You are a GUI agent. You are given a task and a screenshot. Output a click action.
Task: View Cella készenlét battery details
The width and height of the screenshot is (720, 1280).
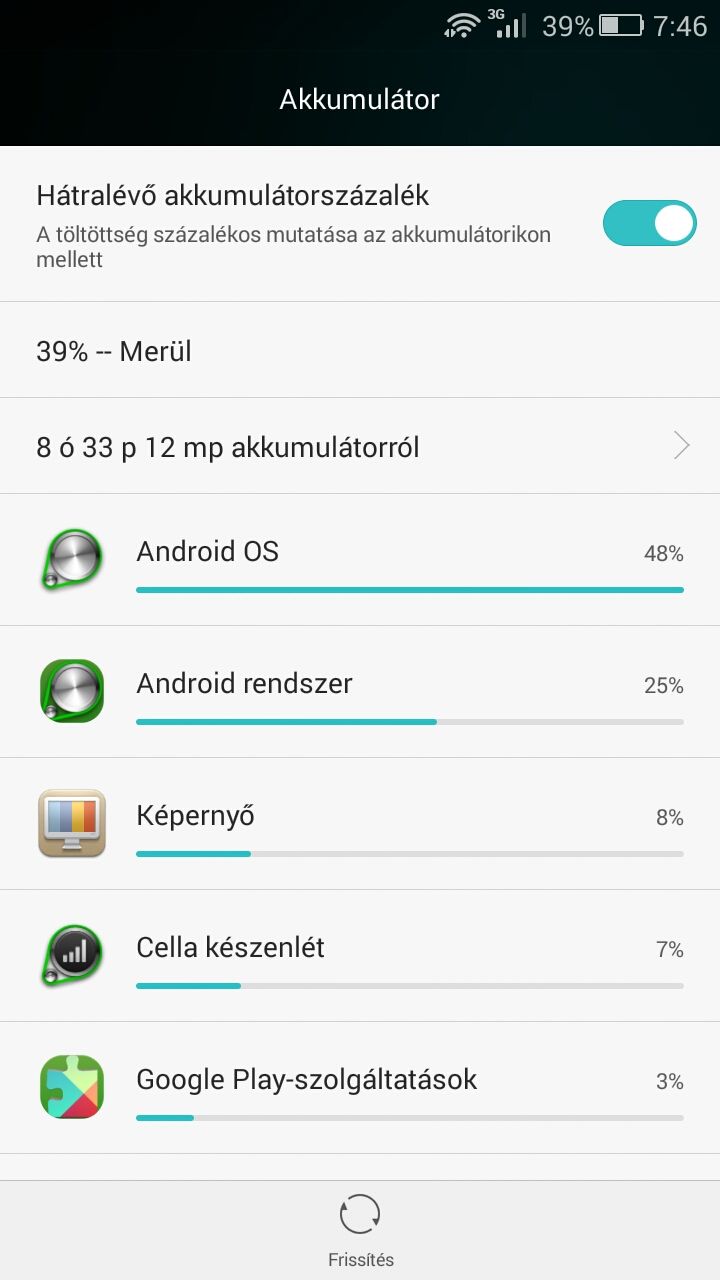(x=360, y=956)
